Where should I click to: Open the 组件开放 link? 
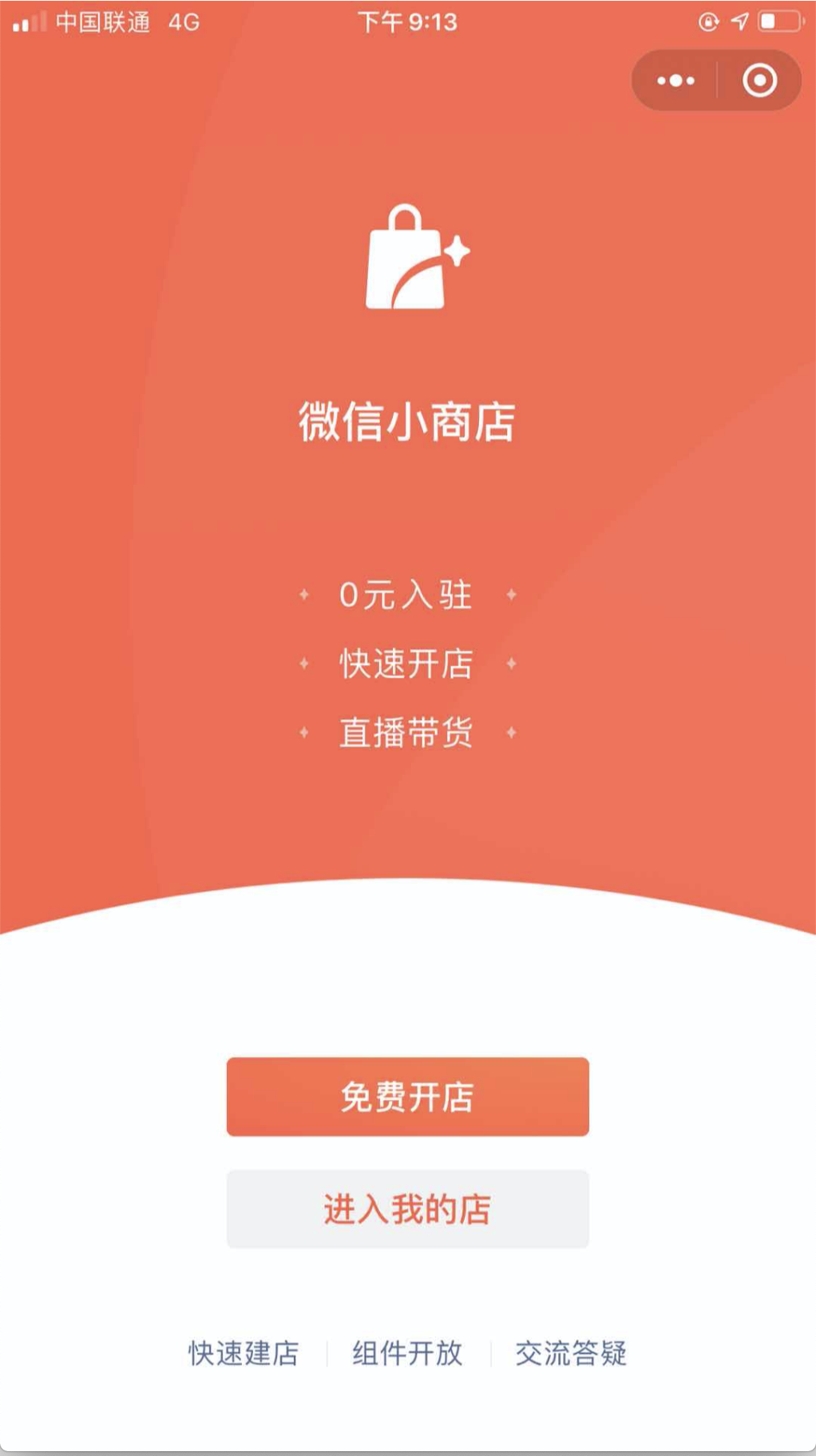click(407, 1353)
